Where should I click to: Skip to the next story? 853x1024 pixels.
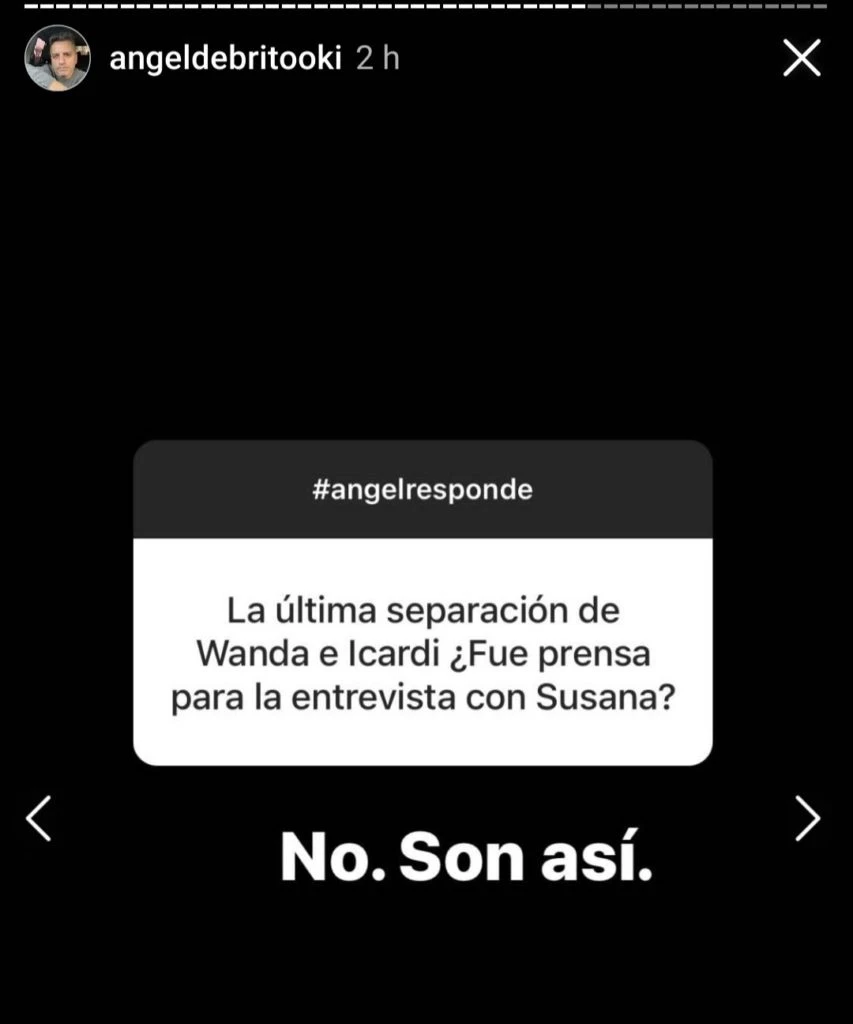806,819
